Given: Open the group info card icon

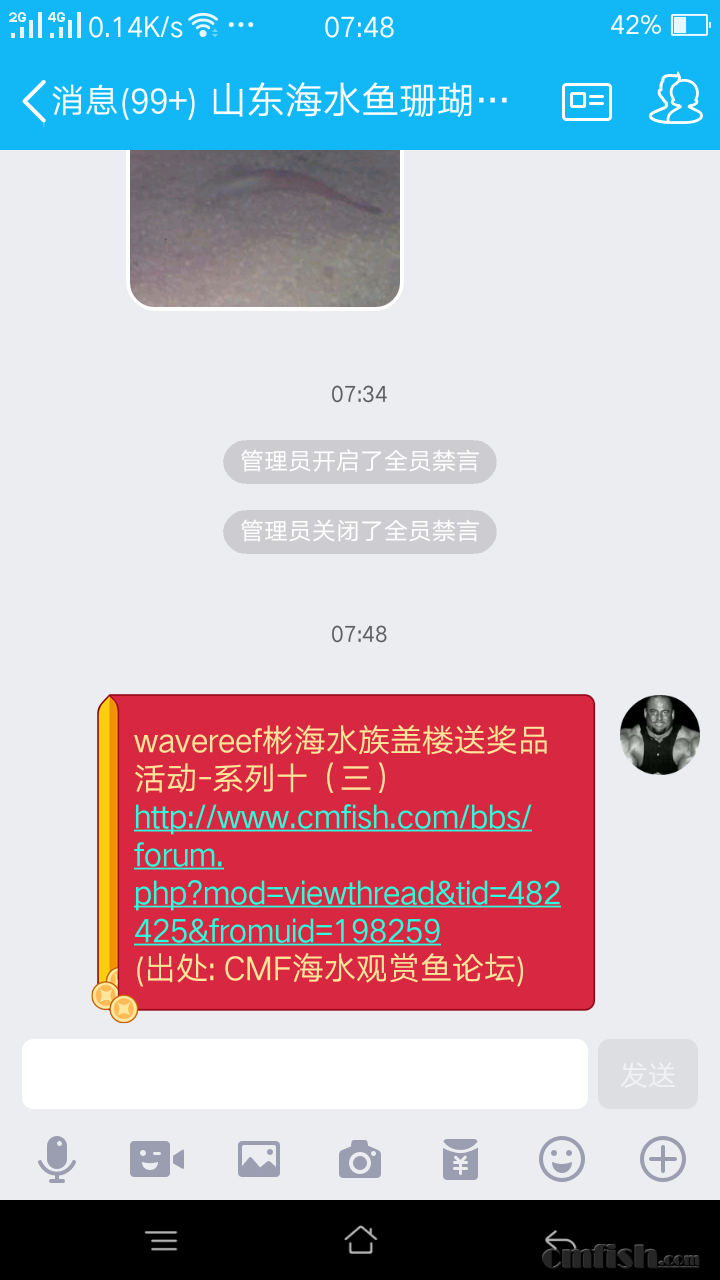Looking at the screenshot, I should click(587, 102).
